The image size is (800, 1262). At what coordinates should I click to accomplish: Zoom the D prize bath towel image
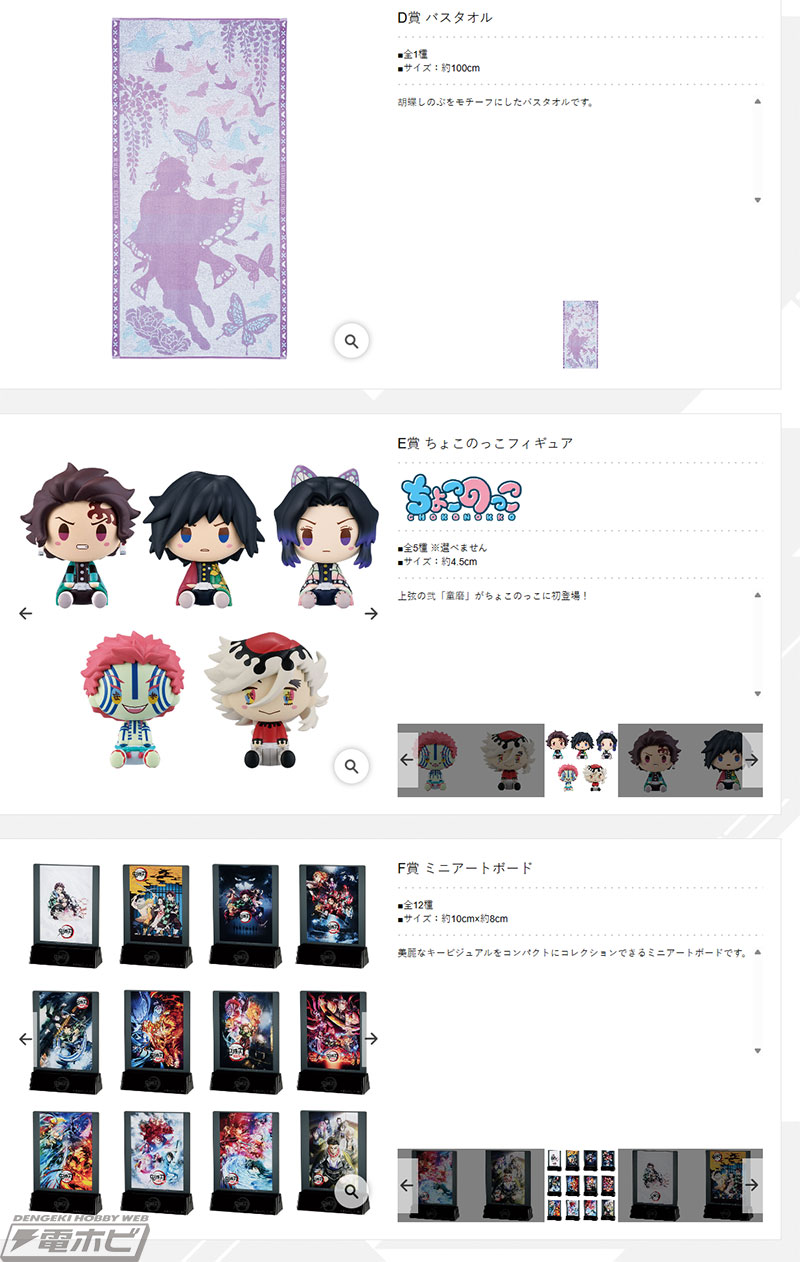coord(351,341)
